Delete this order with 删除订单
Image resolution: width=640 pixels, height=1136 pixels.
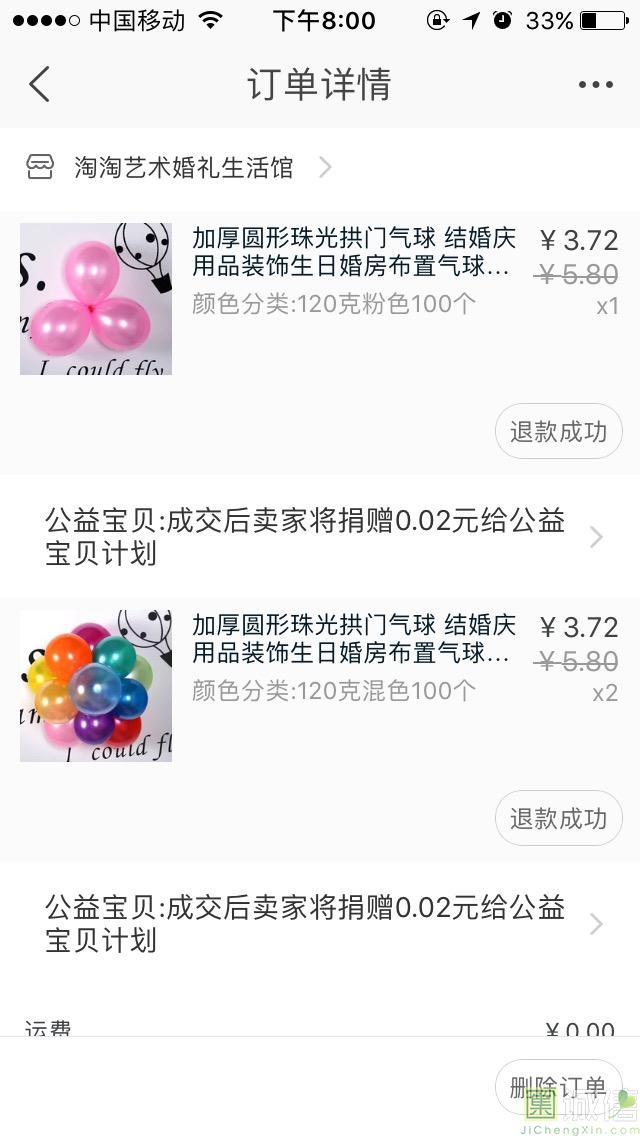click(x=558, y=1087)
